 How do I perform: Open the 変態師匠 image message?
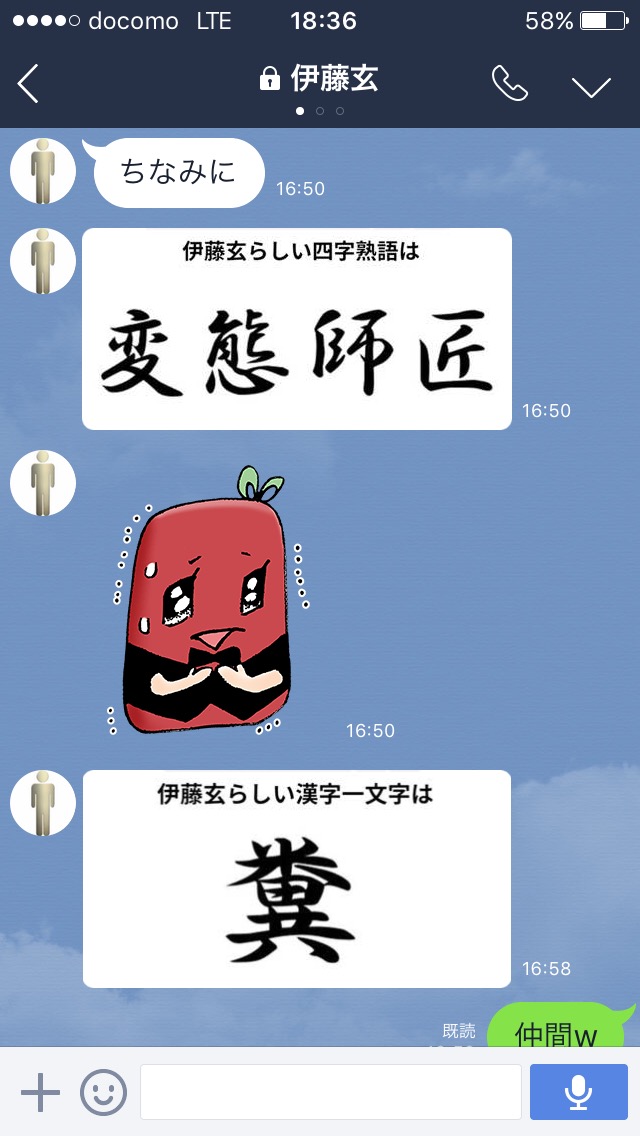pos(296,329)
